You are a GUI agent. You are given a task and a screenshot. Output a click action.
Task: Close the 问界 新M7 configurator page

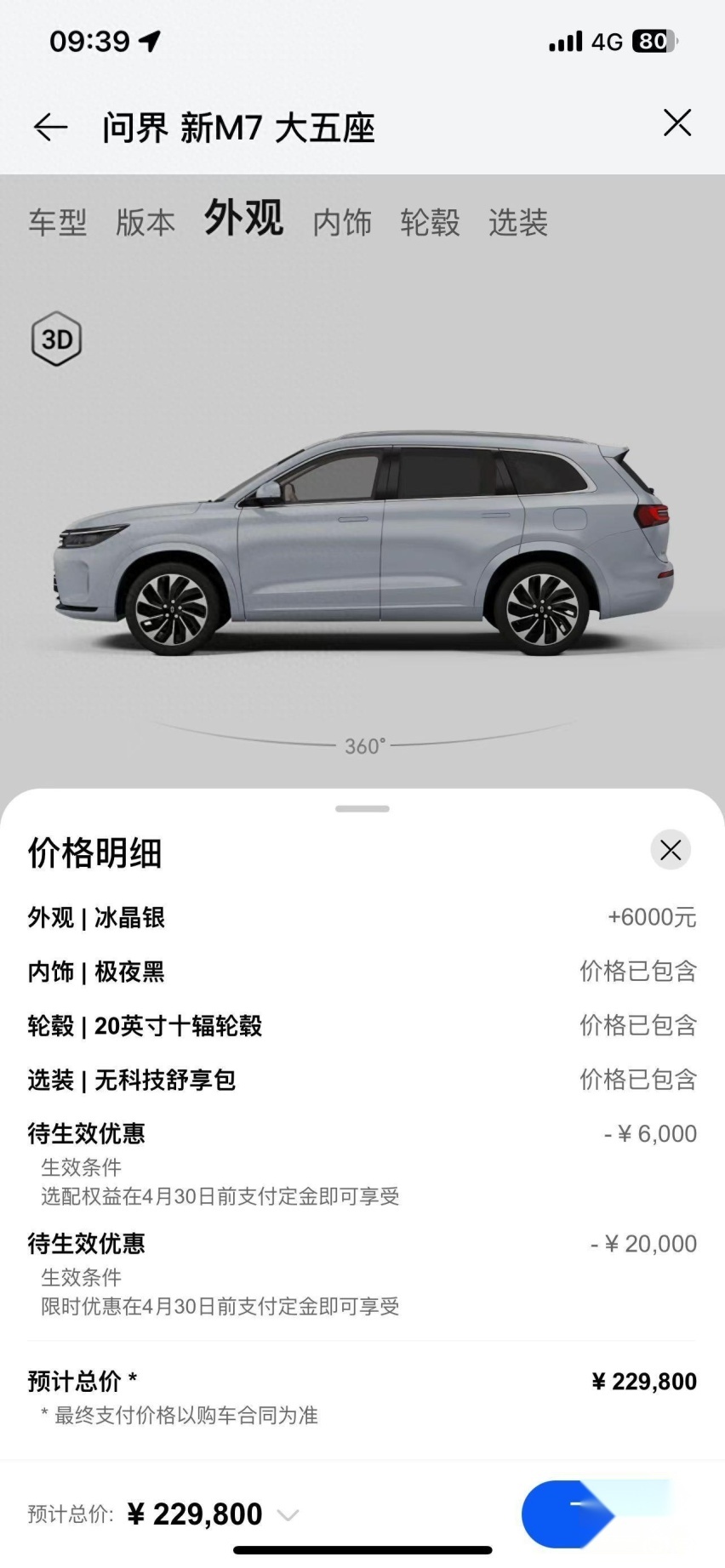pyautogui.click(x=676, y=123)
